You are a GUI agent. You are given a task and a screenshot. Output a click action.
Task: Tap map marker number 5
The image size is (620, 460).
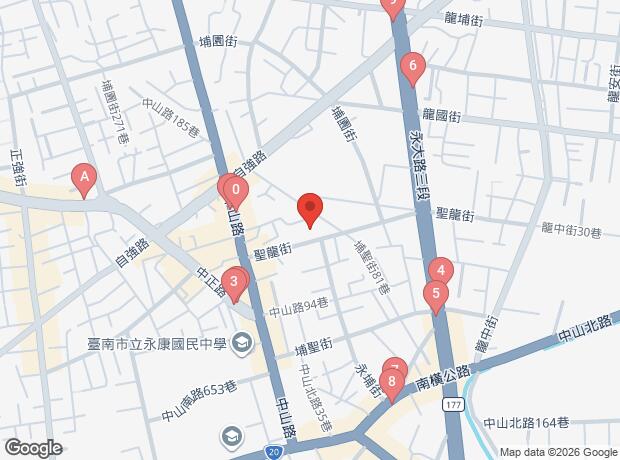pos(435,294)
